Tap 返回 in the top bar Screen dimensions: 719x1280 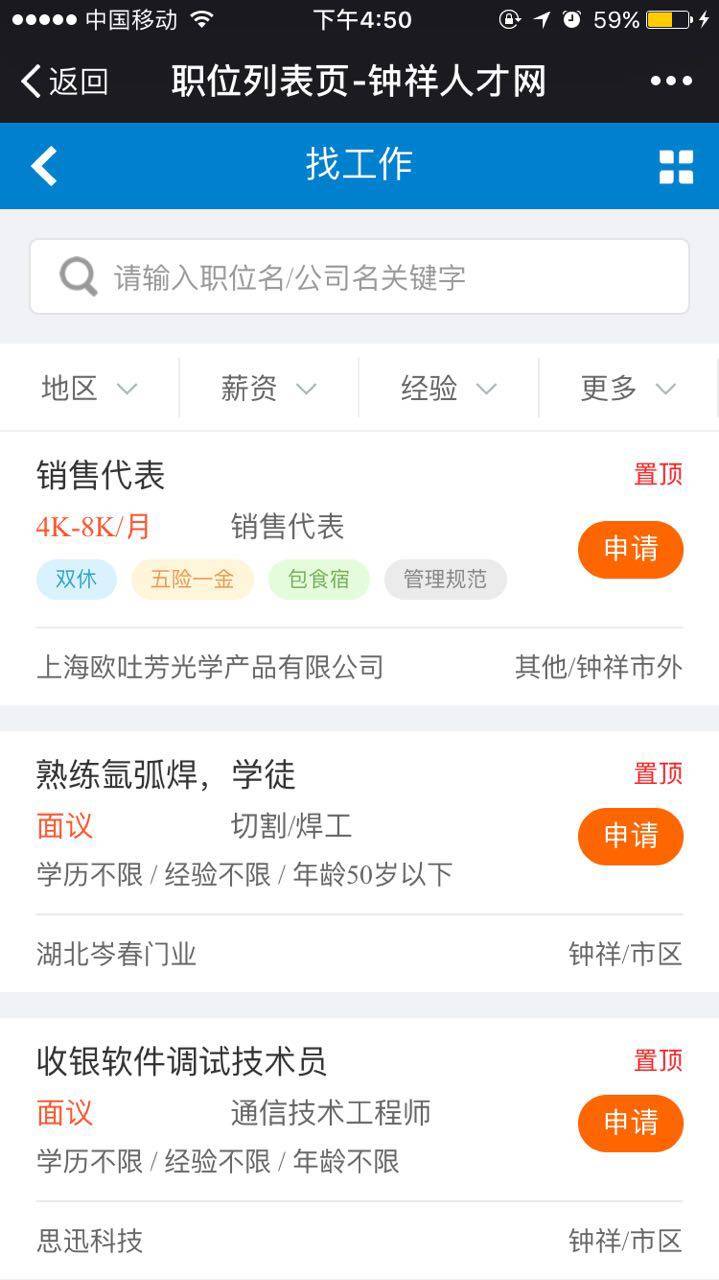[x=64, y=81]
